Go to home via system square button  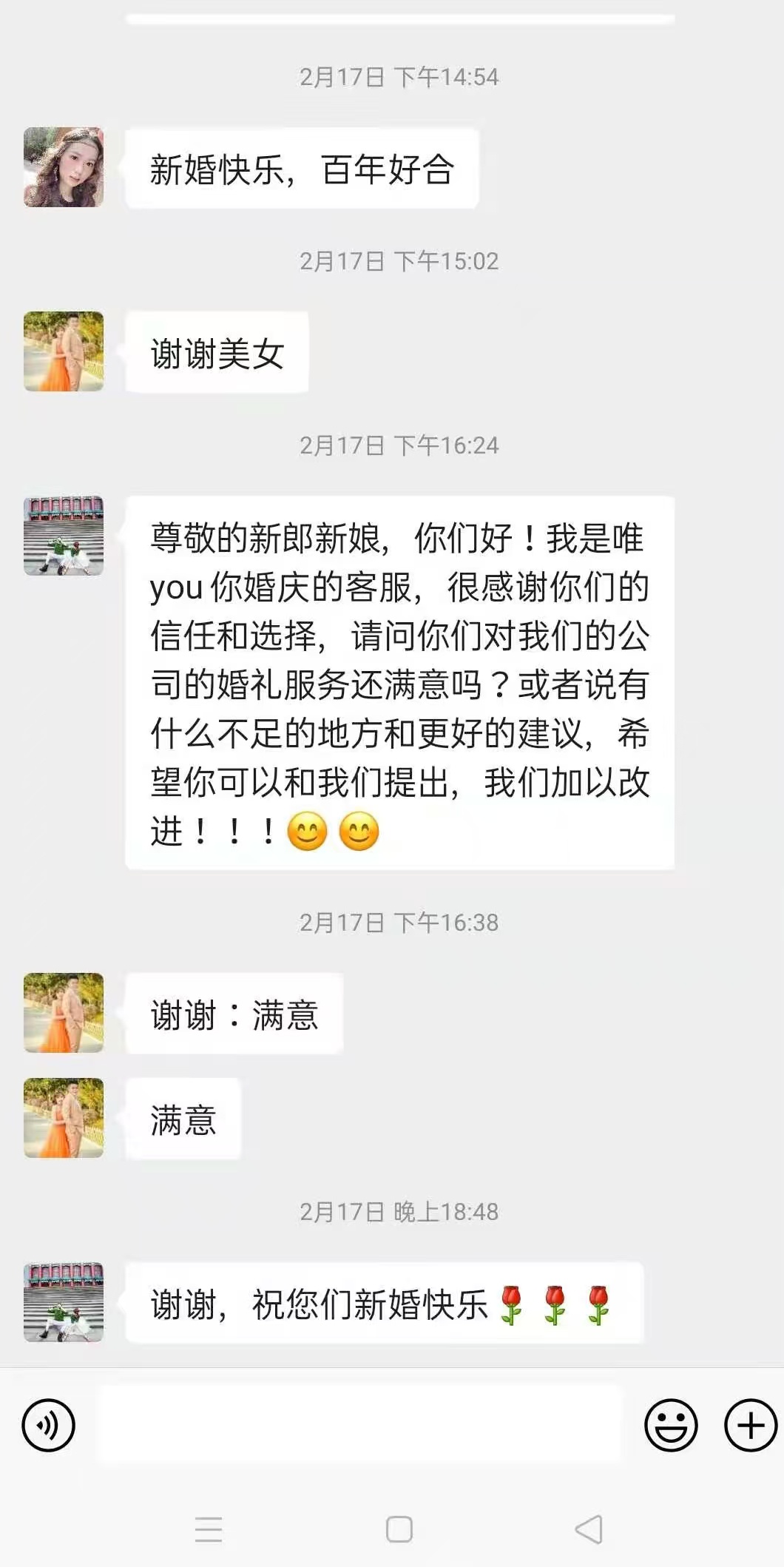click(x=399, y=1529)
